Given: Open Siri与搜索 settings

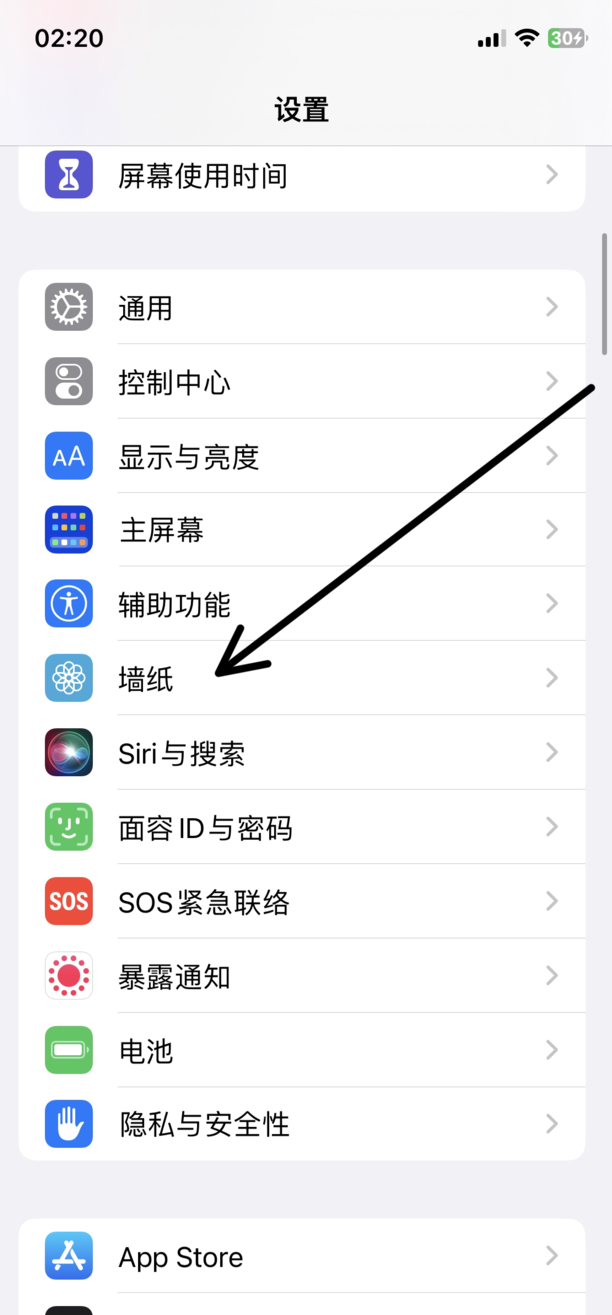Looking at the screenshot, I should [302, 752].
